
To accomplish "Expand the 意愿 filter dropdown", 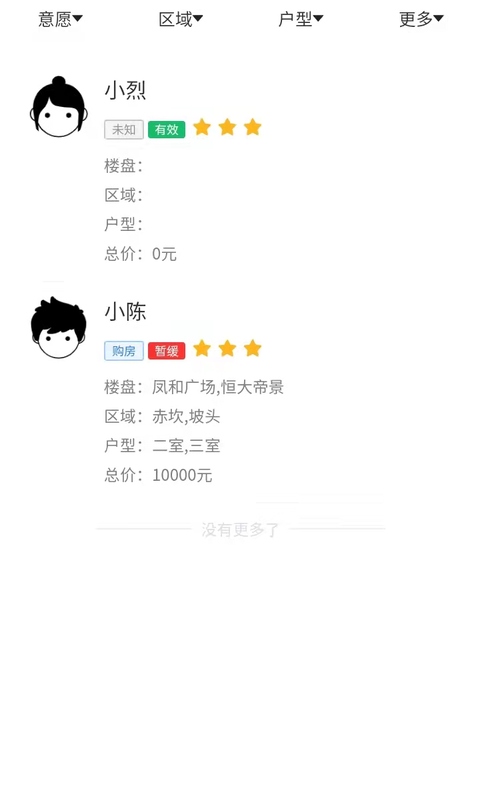I will coord(60,19).
